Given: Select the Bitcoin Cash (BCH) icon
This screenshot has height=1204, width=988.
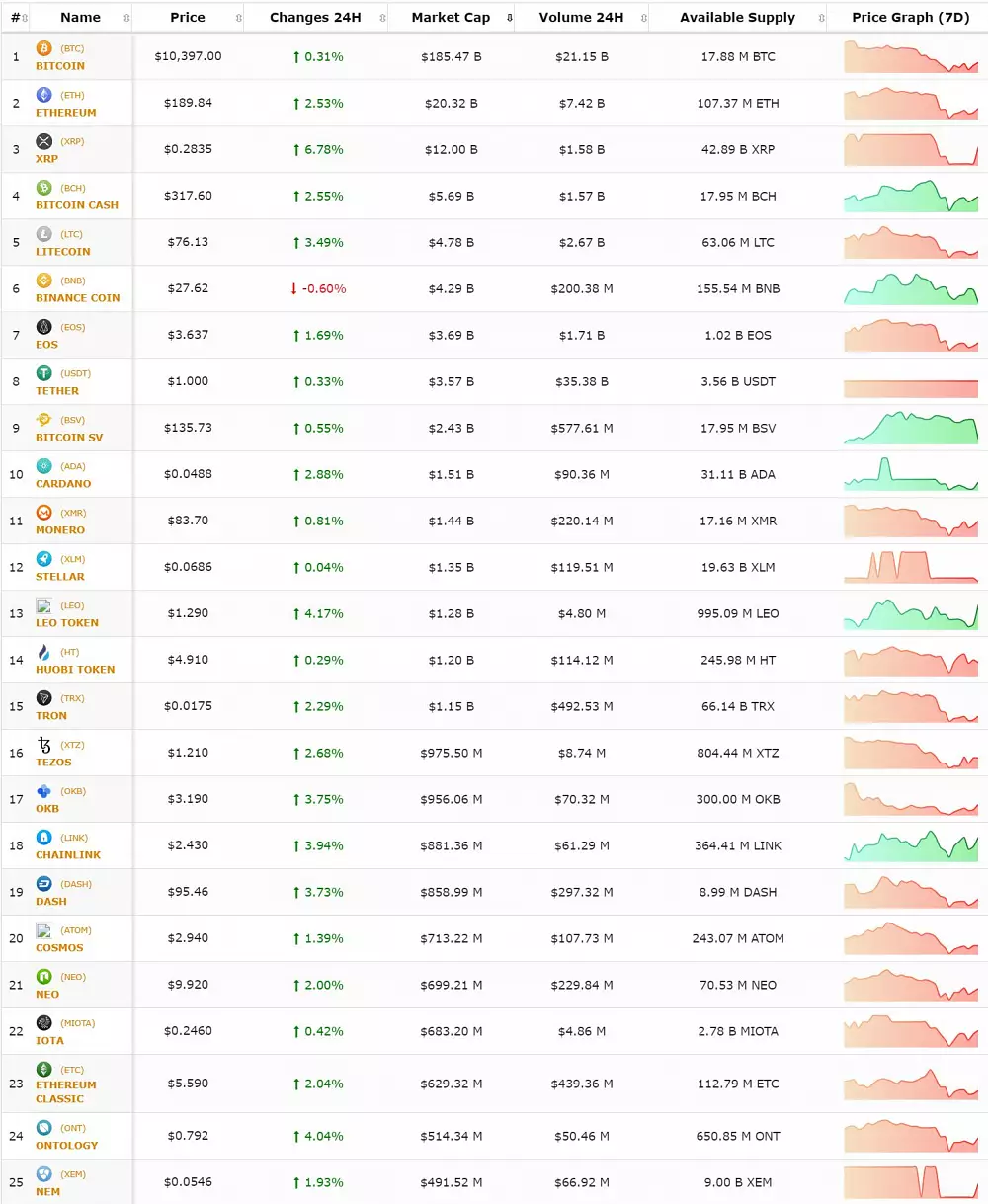Looking at the screenshot, I should pos(42,187).
